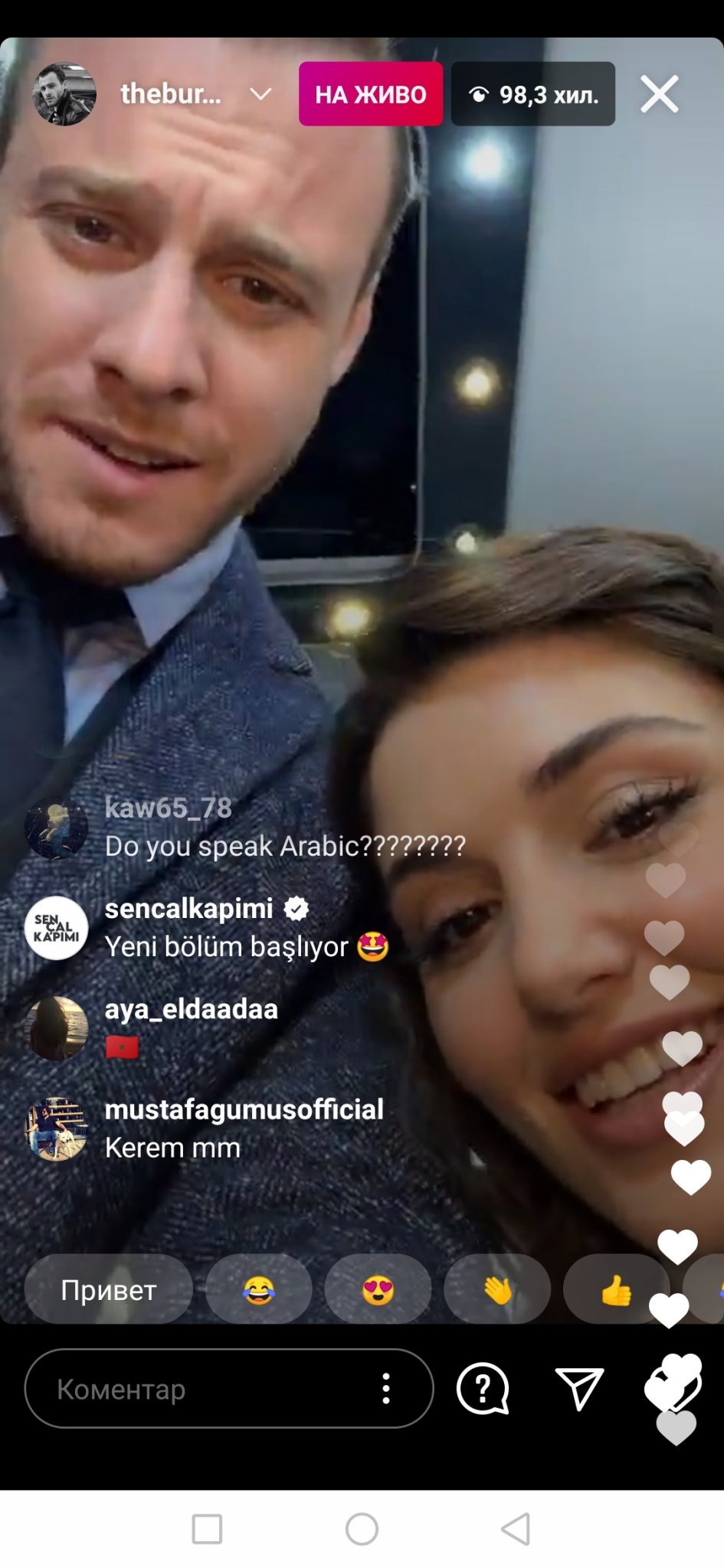Viewport: 724px width, 1568px height.
Task: Send the laughing-crying emoji reaction
Action: click(258, 1290)
